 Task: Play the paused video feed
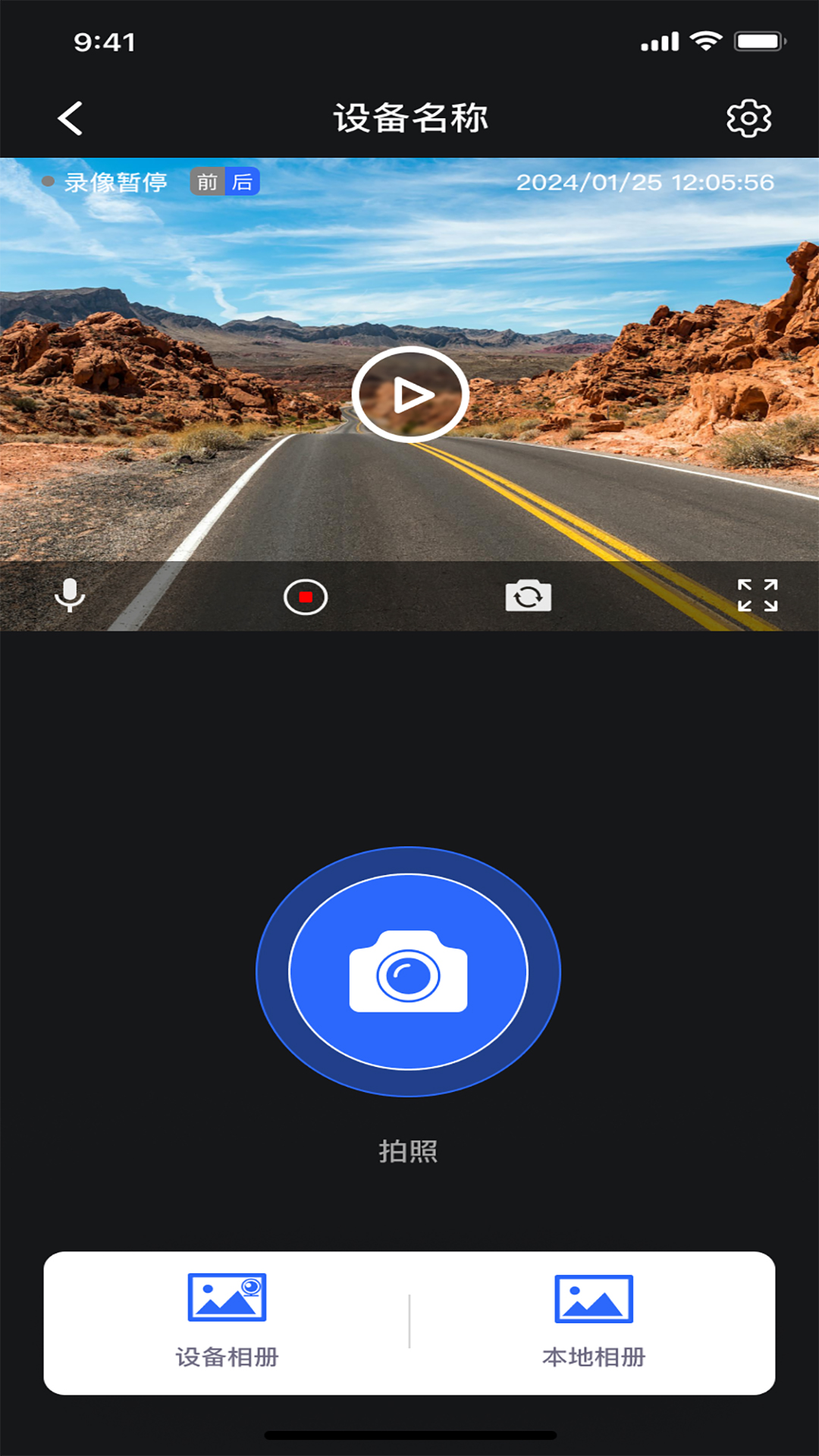point(410,394)
